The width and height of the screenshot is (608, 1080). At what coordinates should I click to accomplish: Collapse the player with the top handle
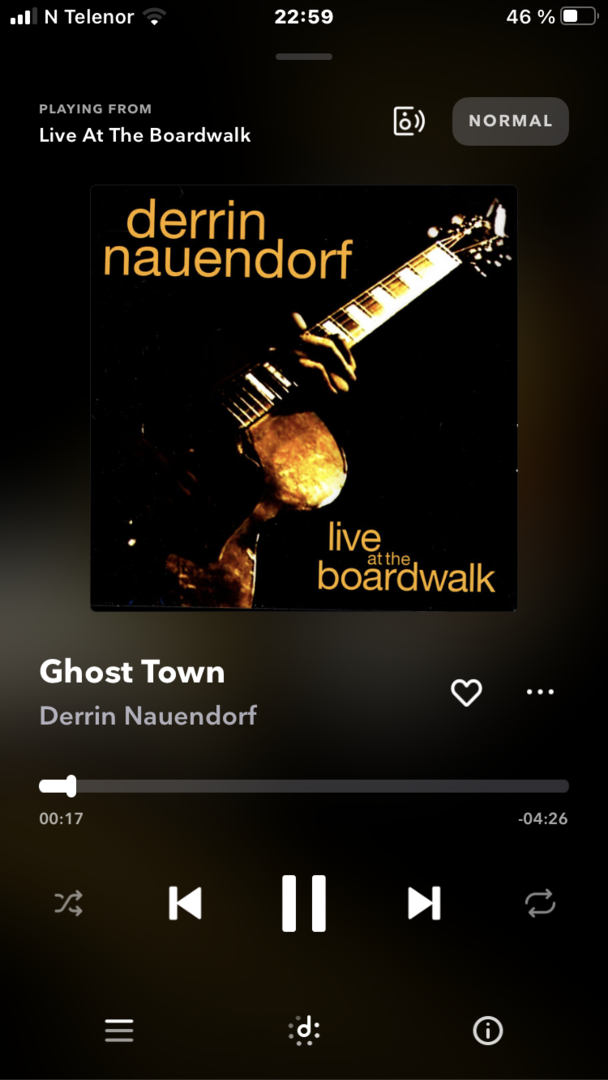[x=304, y=57]
